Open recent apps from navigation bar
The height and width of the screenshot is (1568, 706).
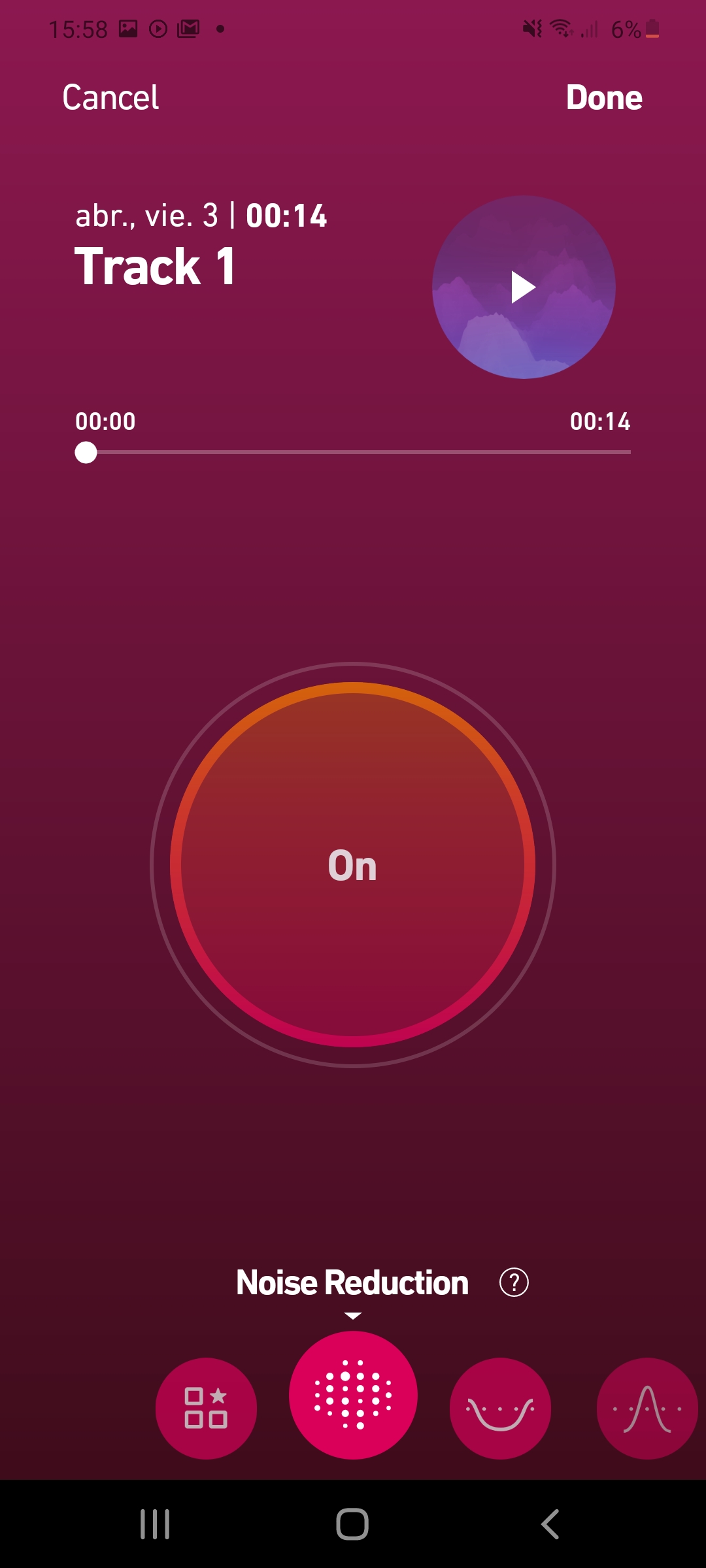pyautogui.click(x=155, y=1524)
